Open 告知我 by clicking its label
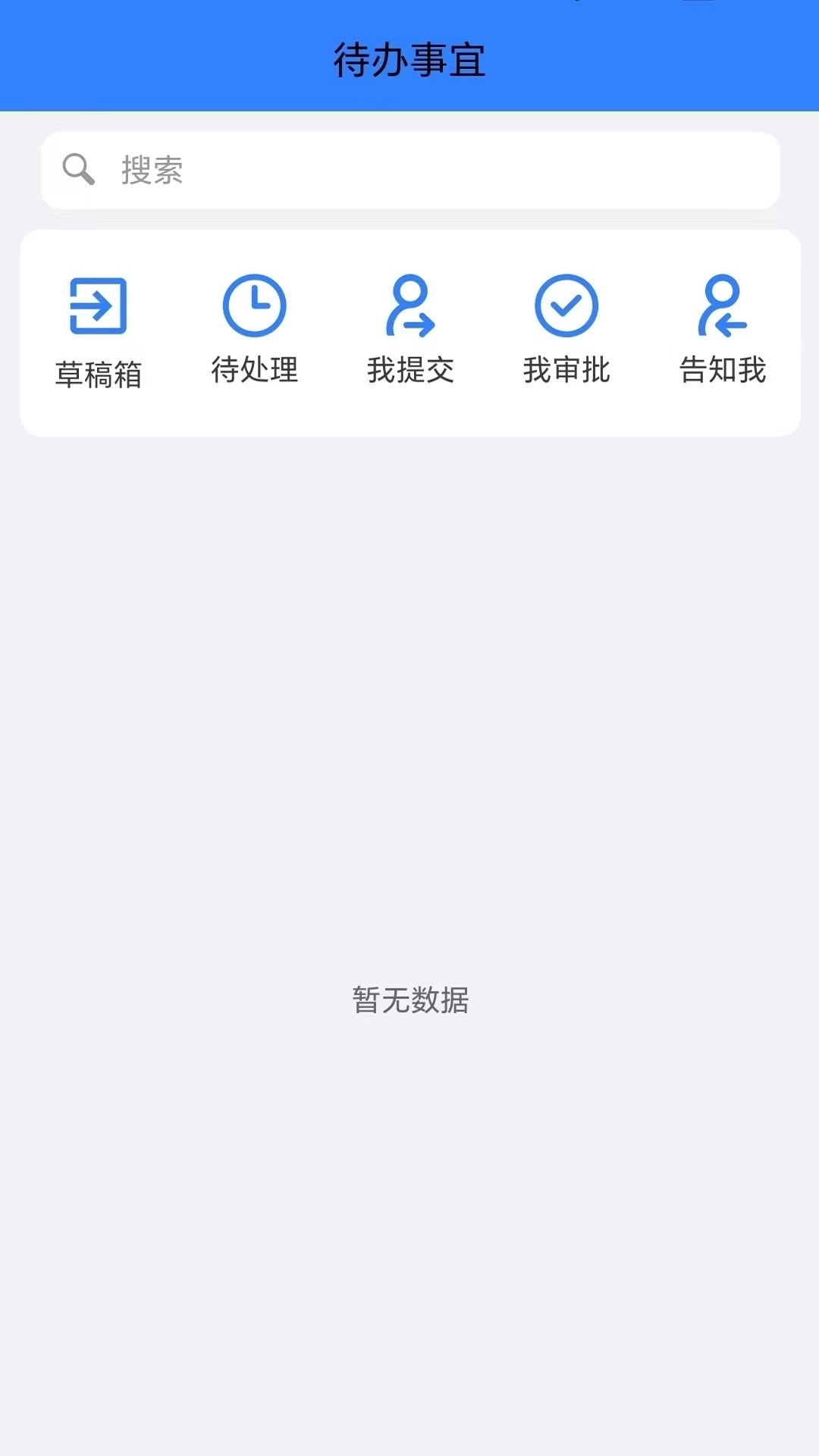The image size is (819, 1456). 722,371
